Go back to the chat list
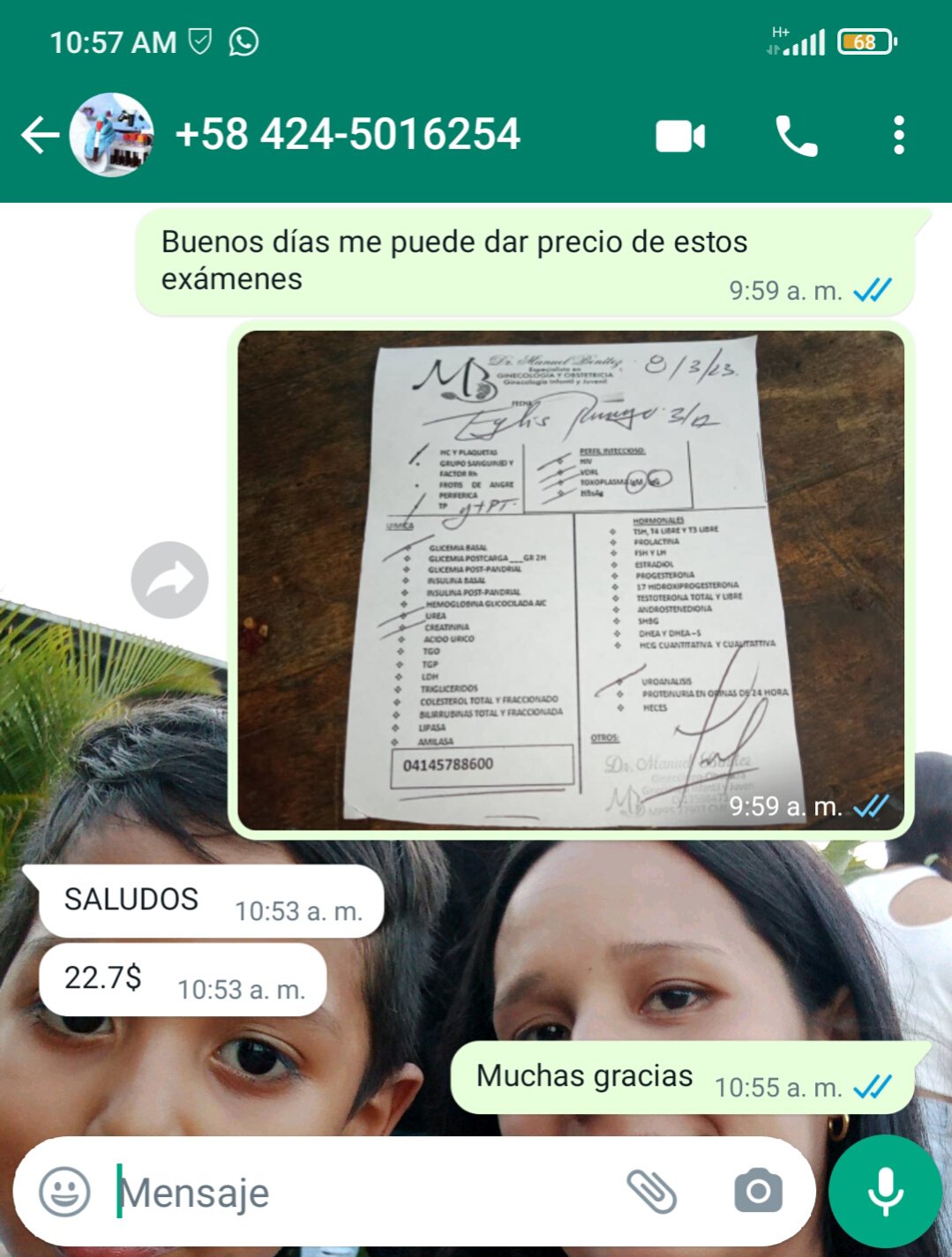The height and width of the screenshot is (1257, 952). pos(39,136)
